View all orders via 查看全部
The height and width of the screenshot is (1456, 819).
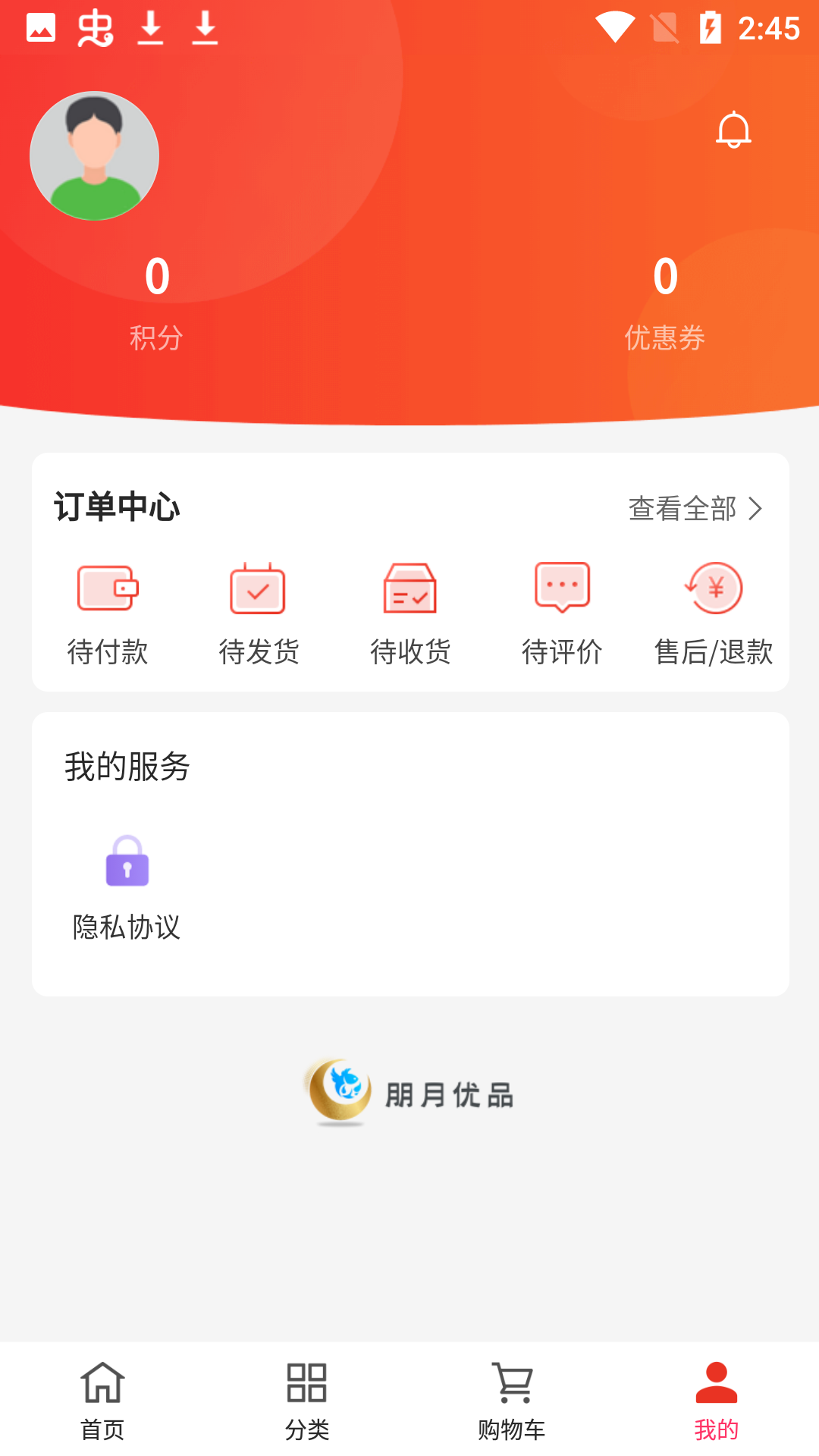coord(695,508)
